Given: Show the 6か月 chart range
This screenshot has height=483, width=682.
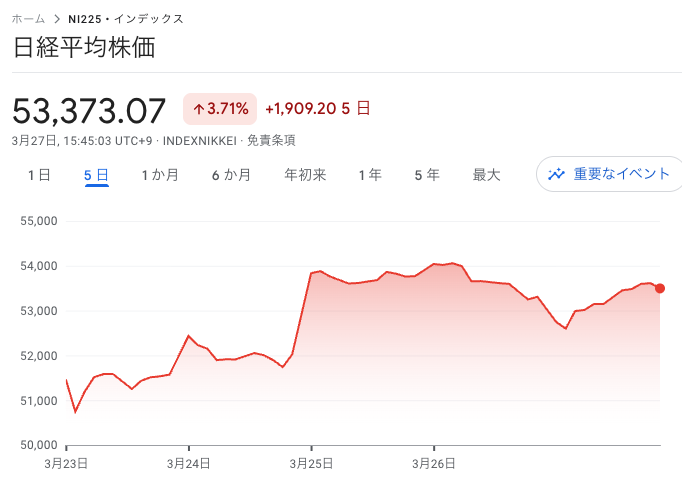Looking at the screenshot, I should click(x=231, y=175).
